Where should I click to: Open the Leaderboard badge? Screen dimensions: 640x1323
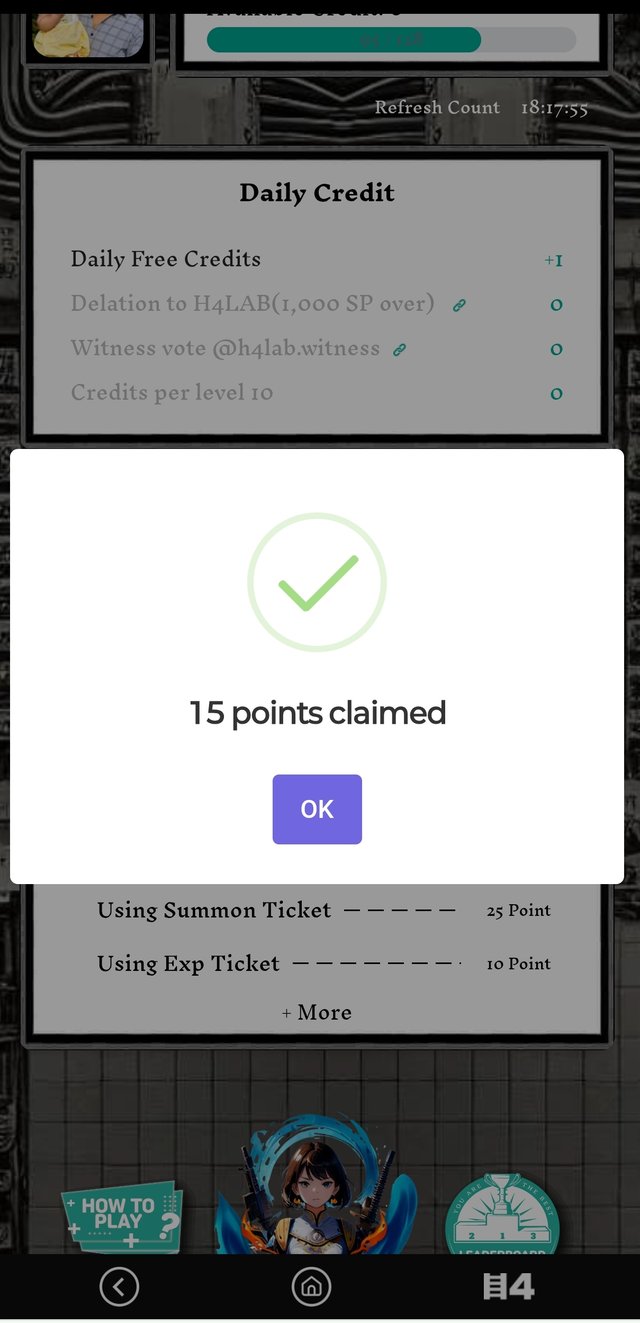502,1220
